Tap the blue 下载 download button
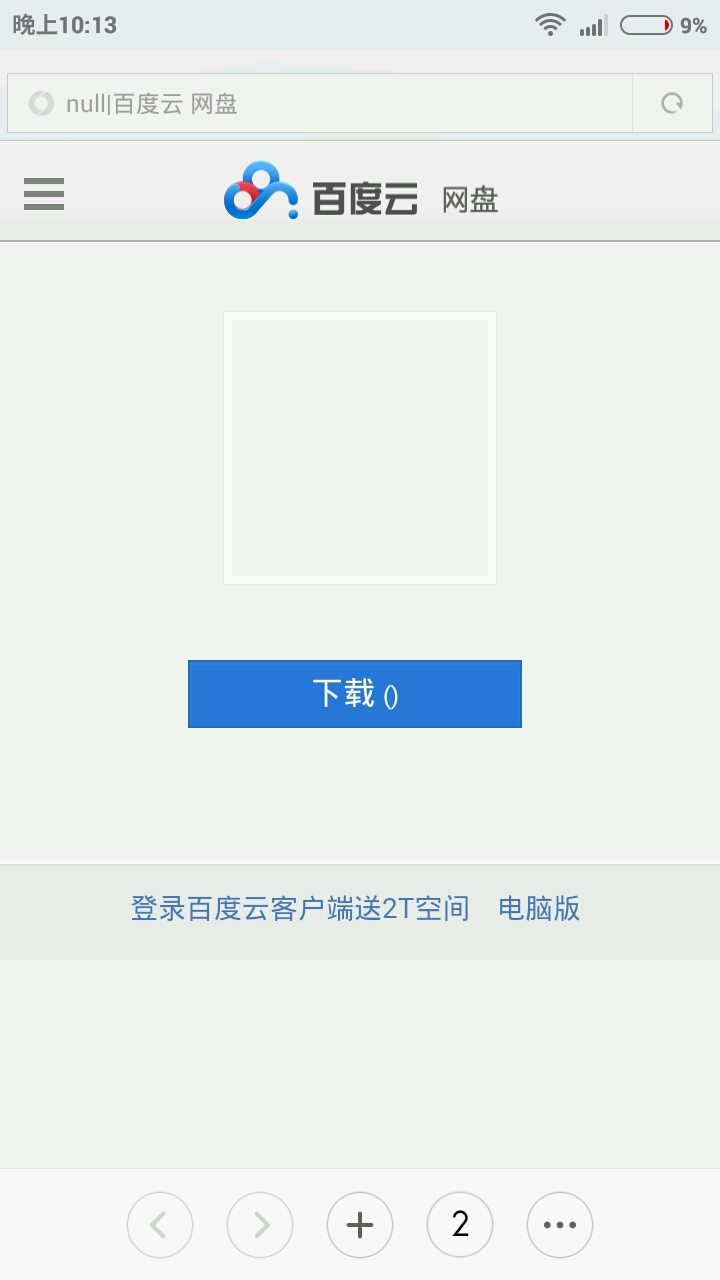The image size is (720, 1280). click(x=355, y=694)
